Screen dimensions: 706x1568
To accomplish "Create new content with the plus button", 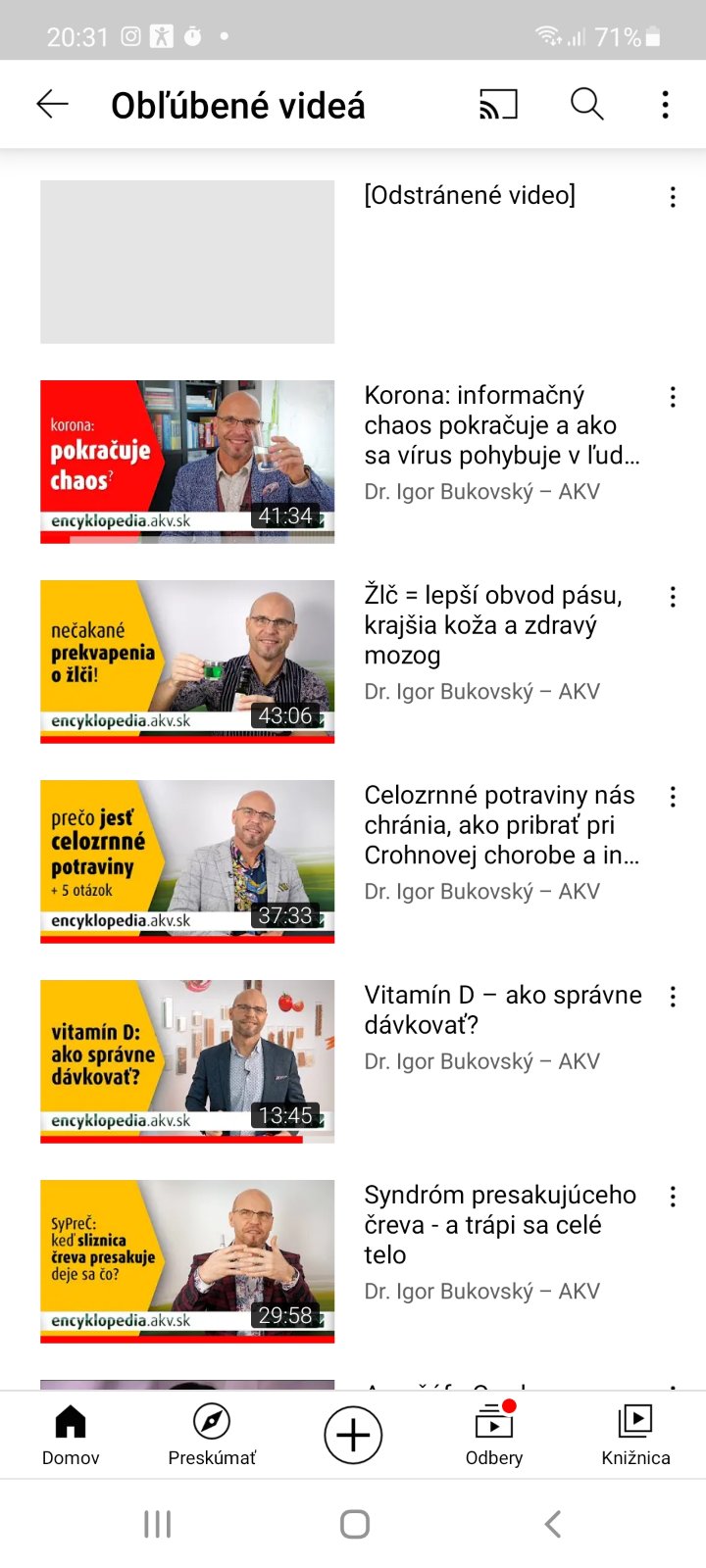I will (353, 1435).
